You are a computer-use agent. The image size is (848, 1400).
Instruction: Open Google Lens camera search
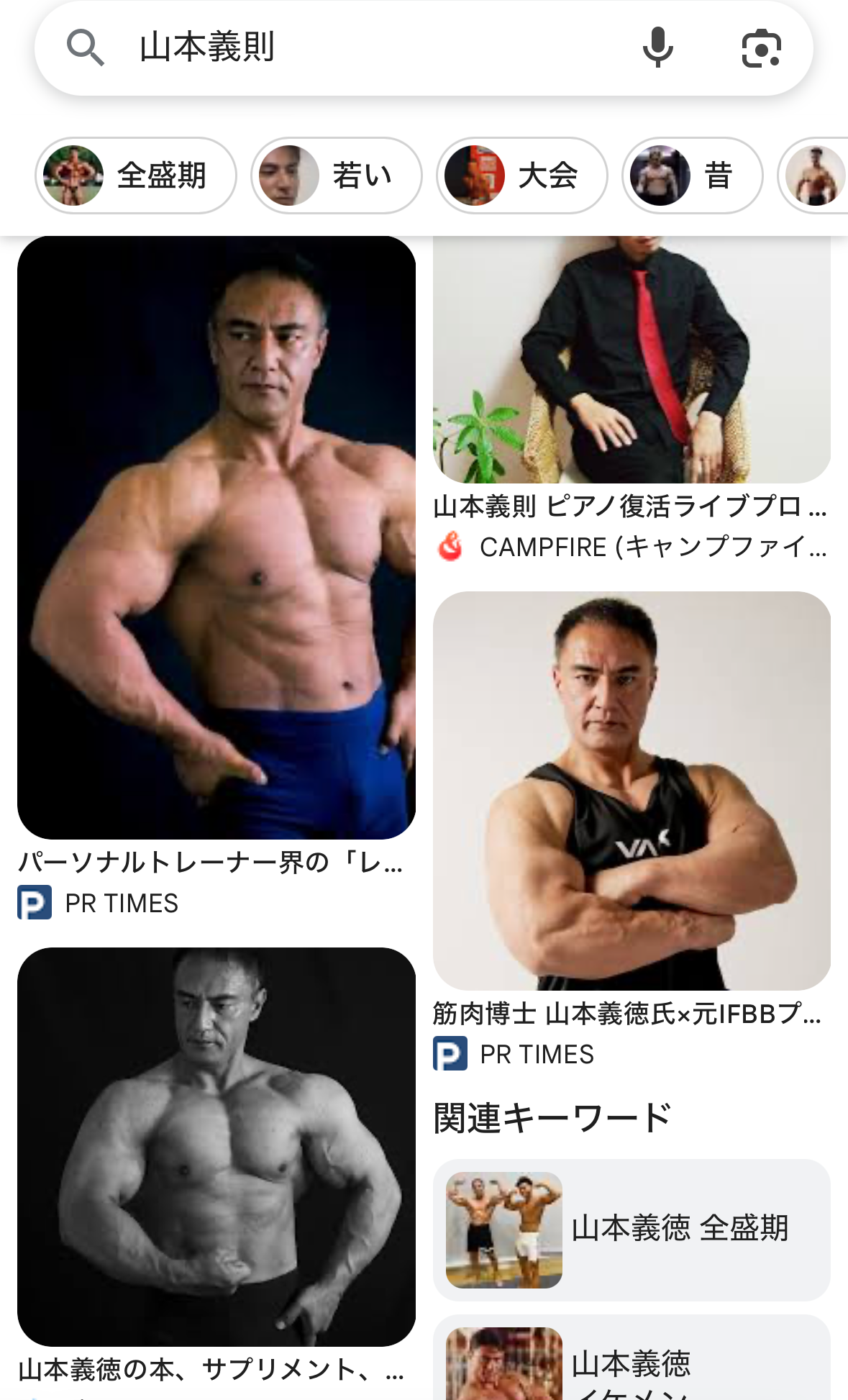tap(761, 48)
